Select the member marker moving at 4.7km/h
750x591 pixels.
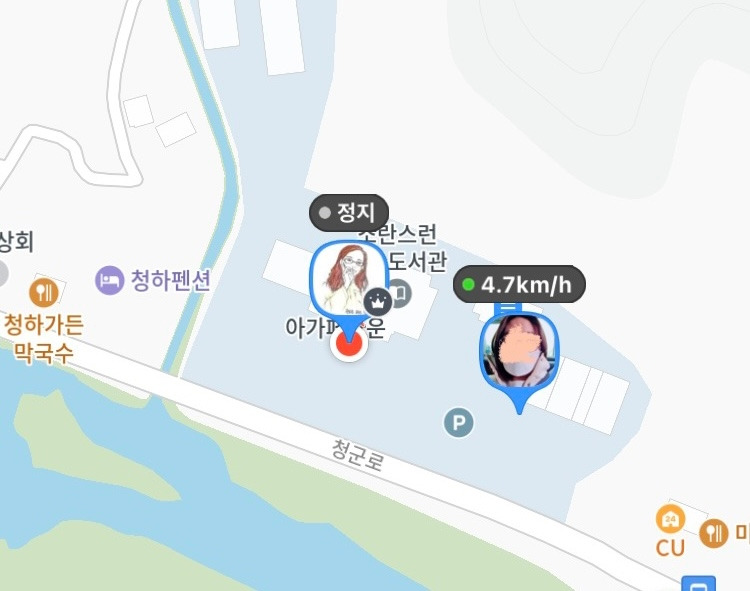pos(519,350)
